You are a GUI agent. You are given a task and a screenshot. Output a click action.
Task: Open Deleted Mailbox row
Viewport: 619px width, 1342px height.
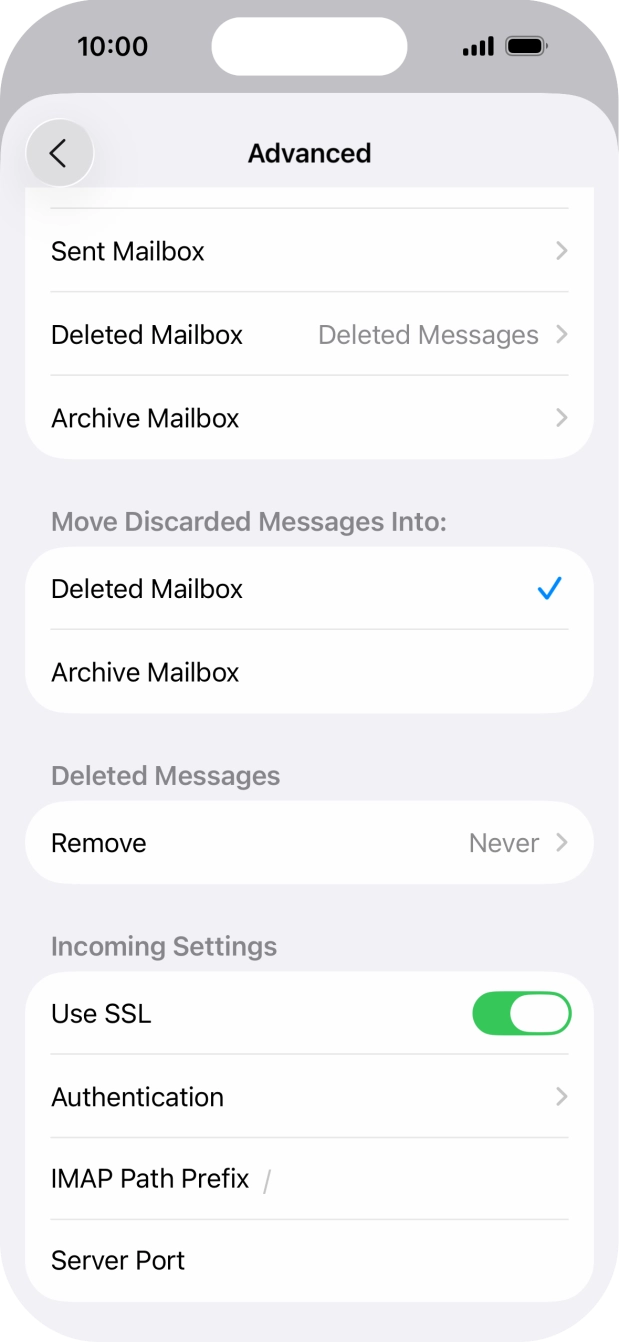[x=309, y=335]
